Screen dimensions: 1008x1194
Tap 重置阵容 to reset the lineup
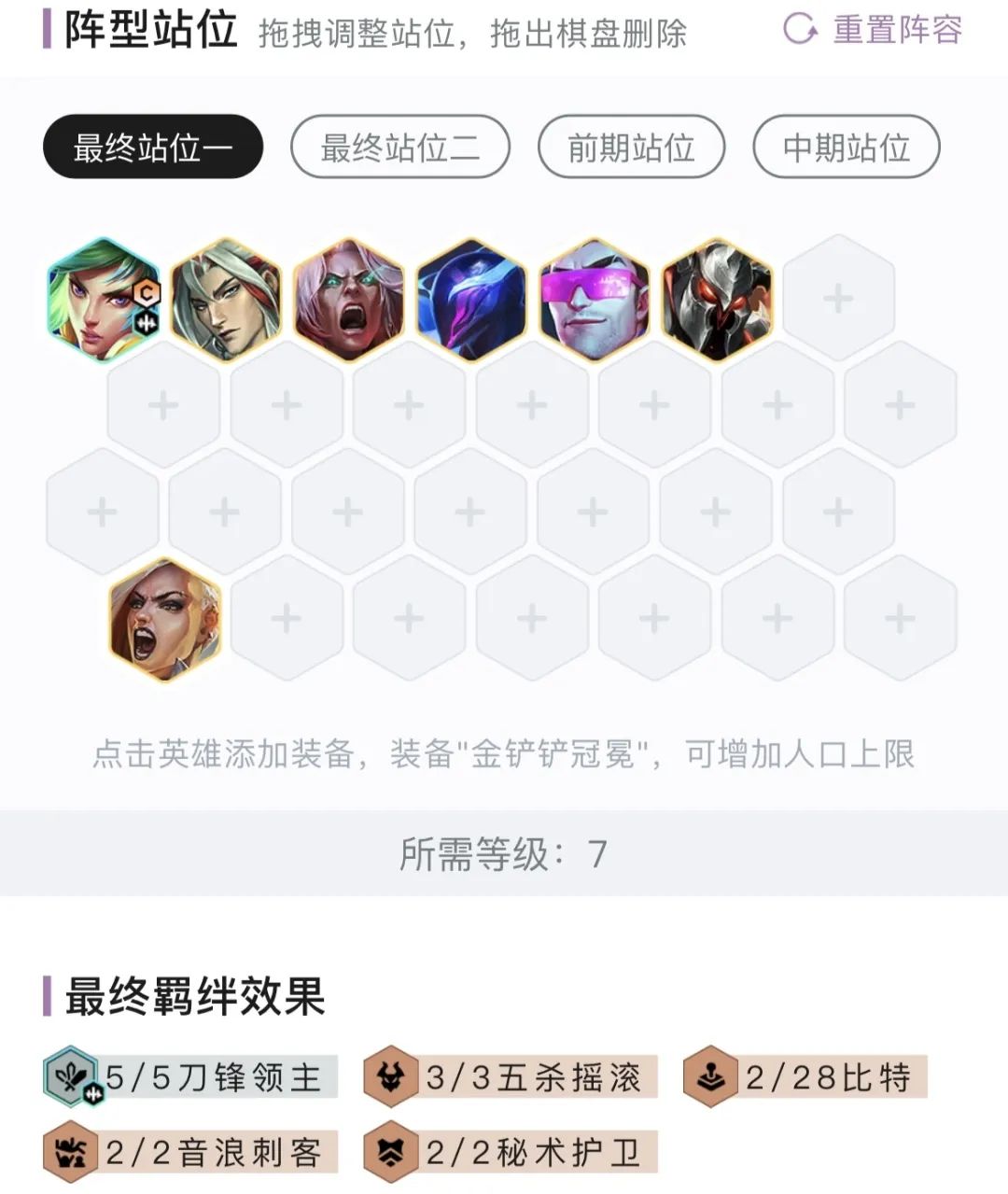click(x=874, y=30)
